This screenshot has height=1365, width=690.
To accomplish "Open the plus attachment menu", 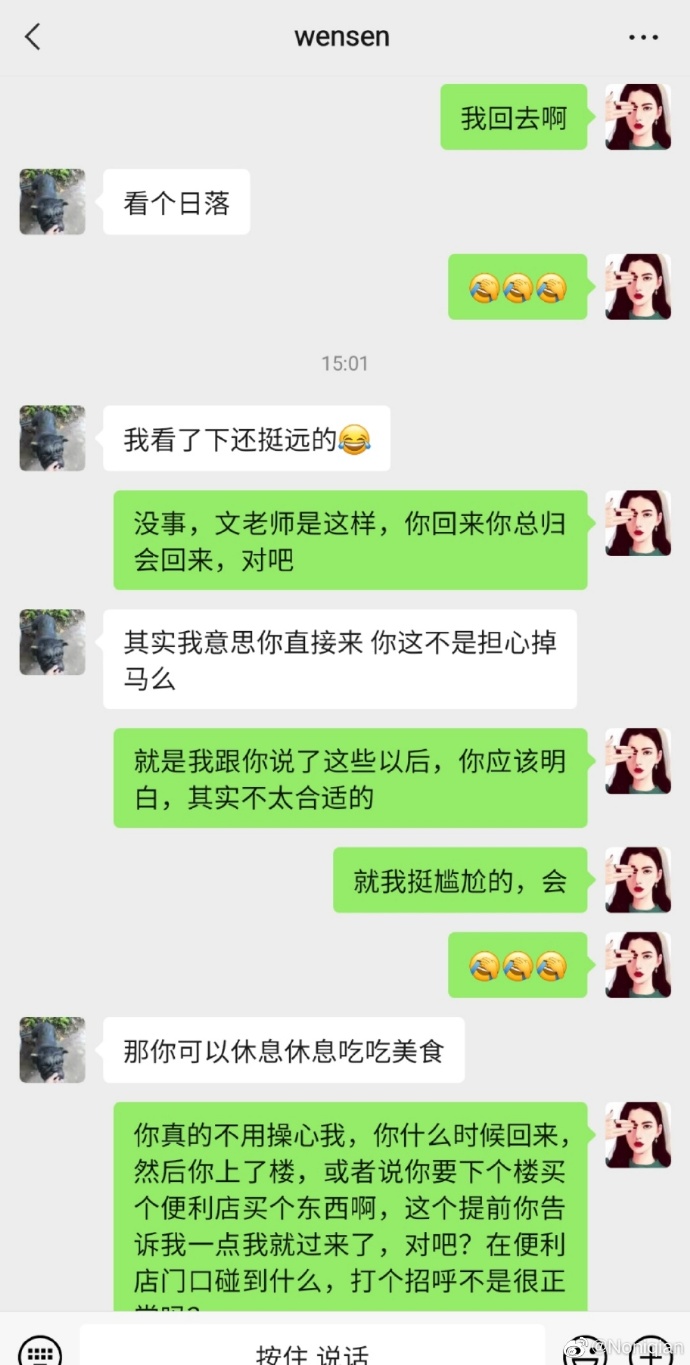I will pyautogui.click(x=651, y=1352).
